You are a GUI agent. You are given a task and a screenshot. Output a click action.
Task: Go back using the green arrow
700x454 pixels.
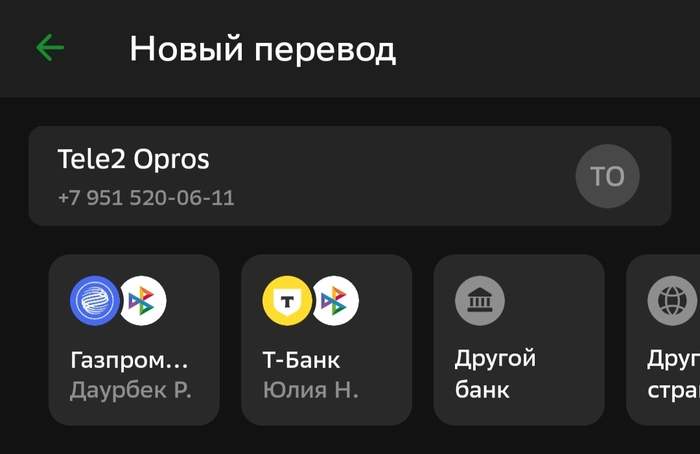49,48
